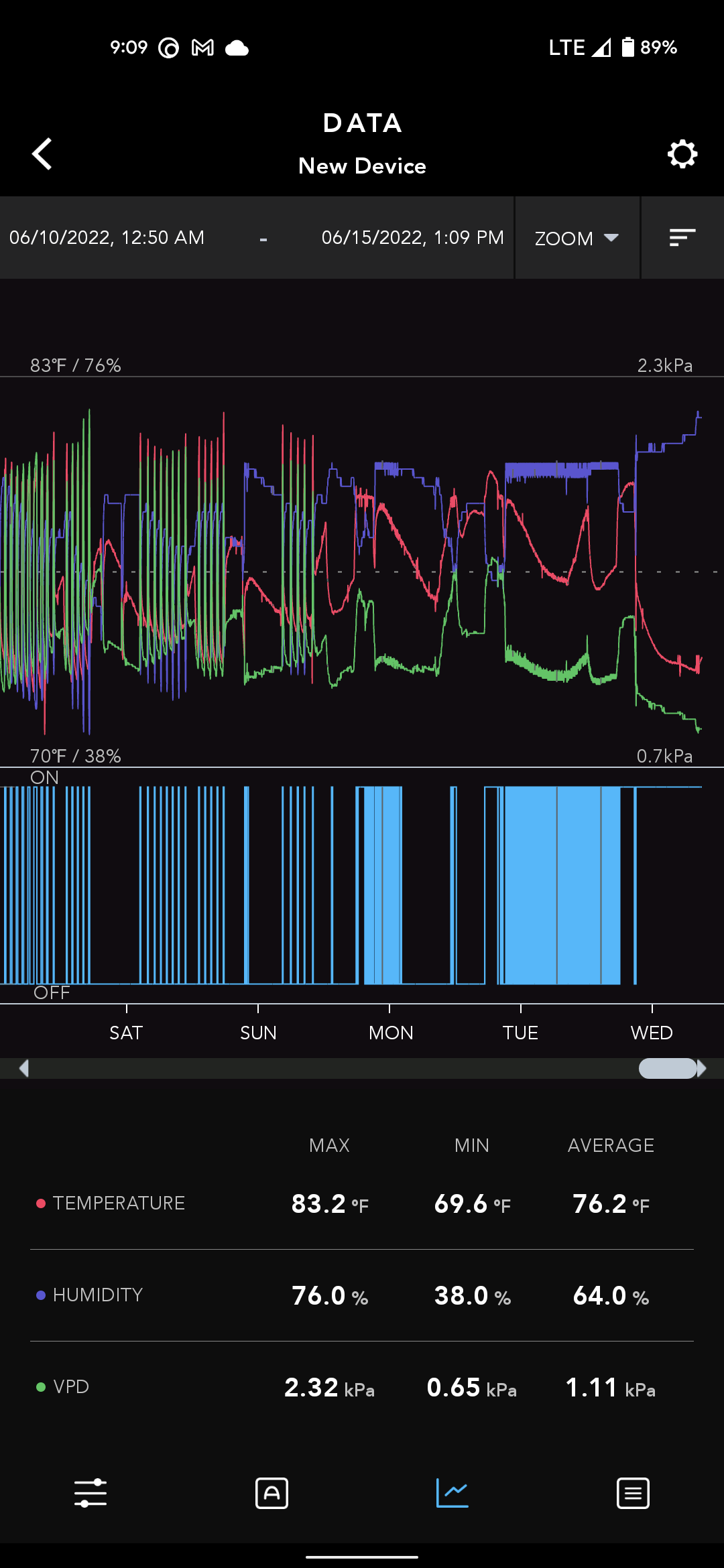The width and height of the screenshot is (724, 1568).
Task: Expand the ZOOM dropdown
Action: [577, 238]
